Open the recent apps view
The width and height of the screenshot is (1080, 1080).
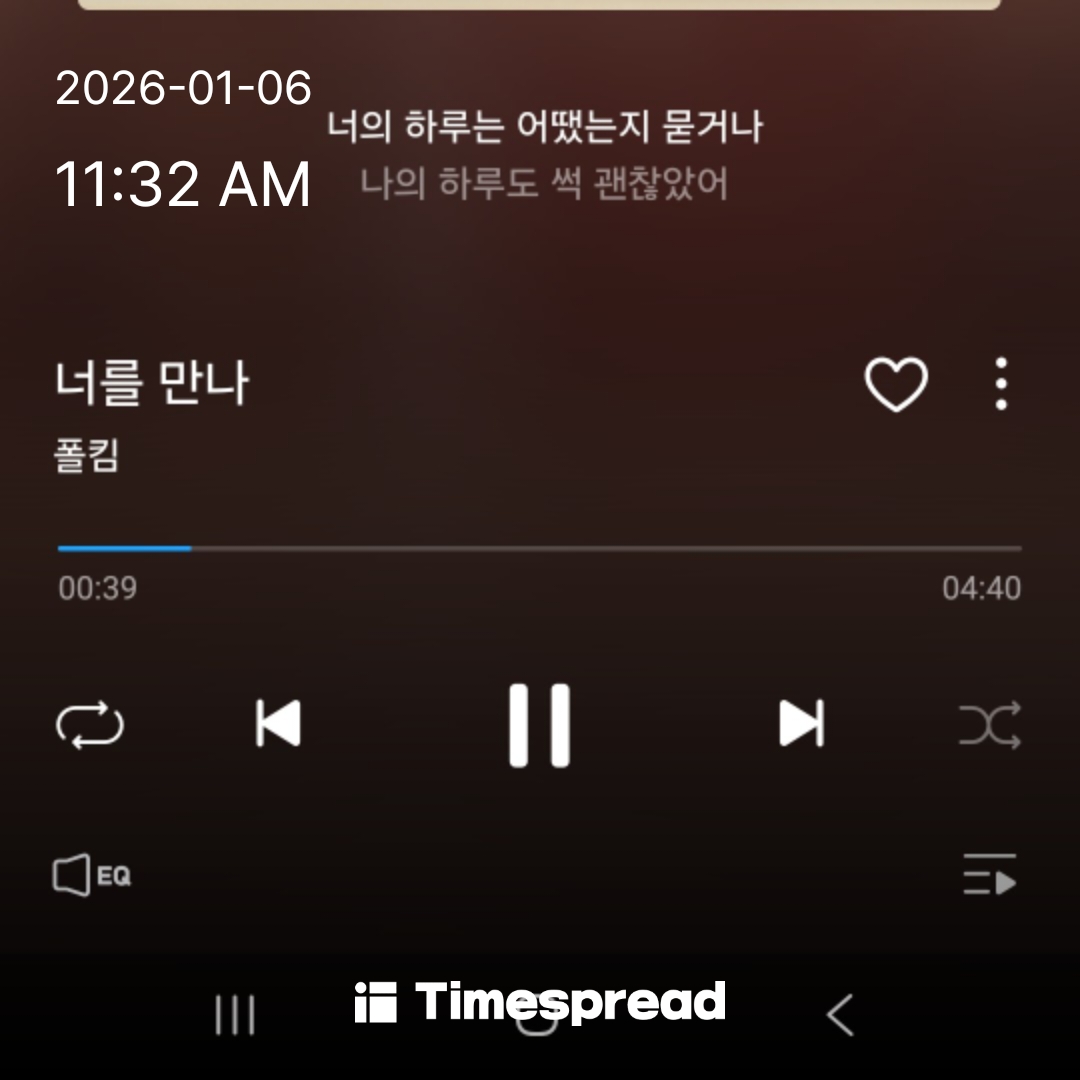(x=235, y=1015)
